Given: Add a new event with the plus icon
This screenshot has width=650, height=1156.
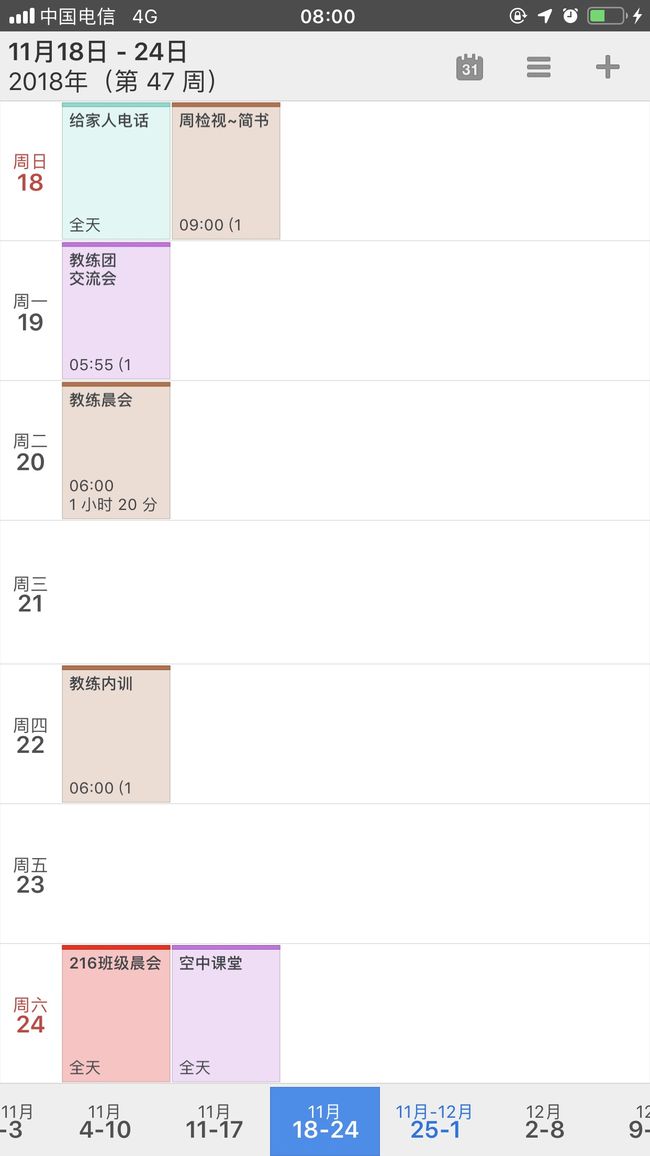Looking at the screenshot, I should [x=607, y=67].
